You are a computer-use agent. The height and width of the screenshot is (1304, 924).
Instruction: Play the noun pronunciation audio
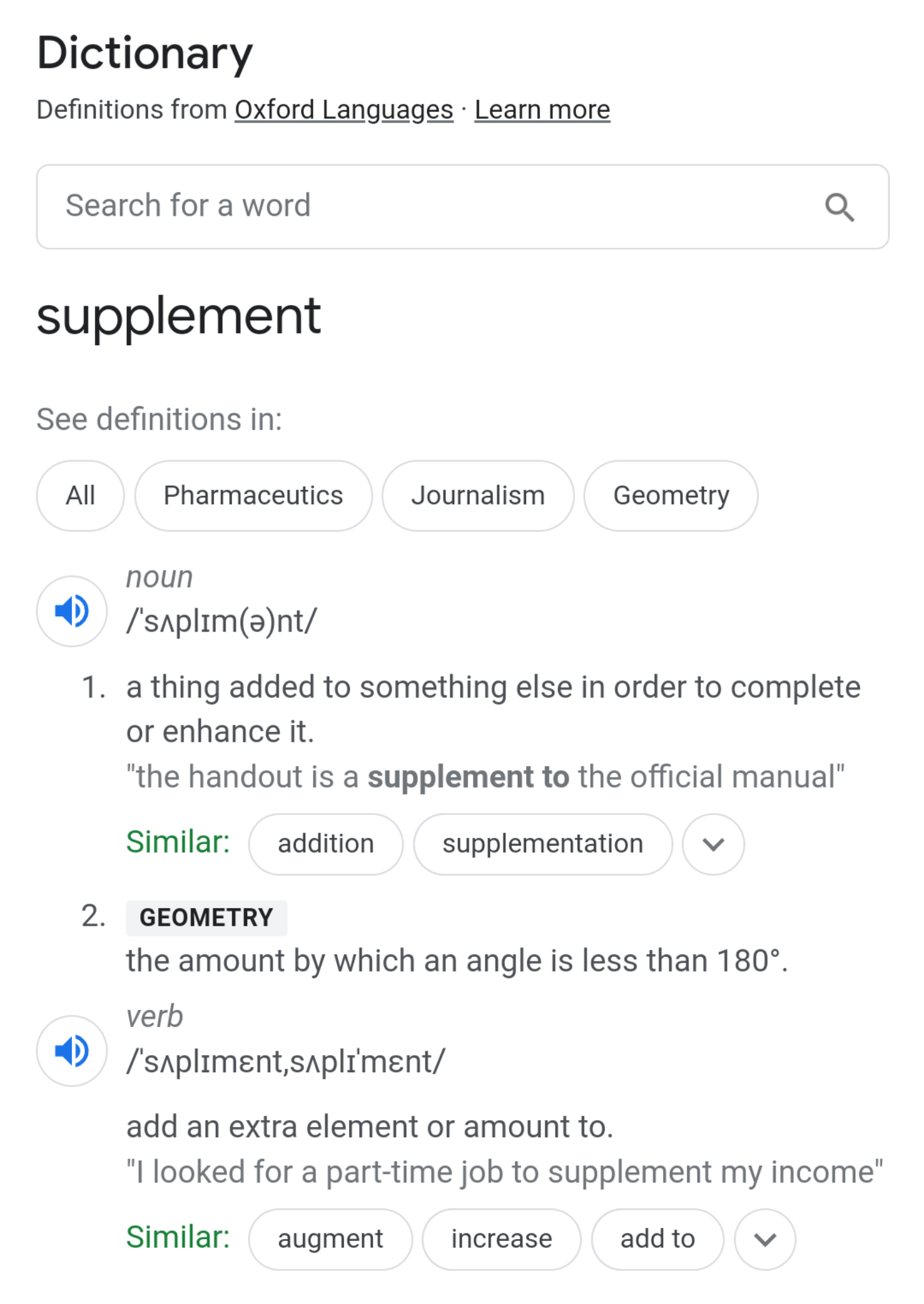[x=72, y=611]
